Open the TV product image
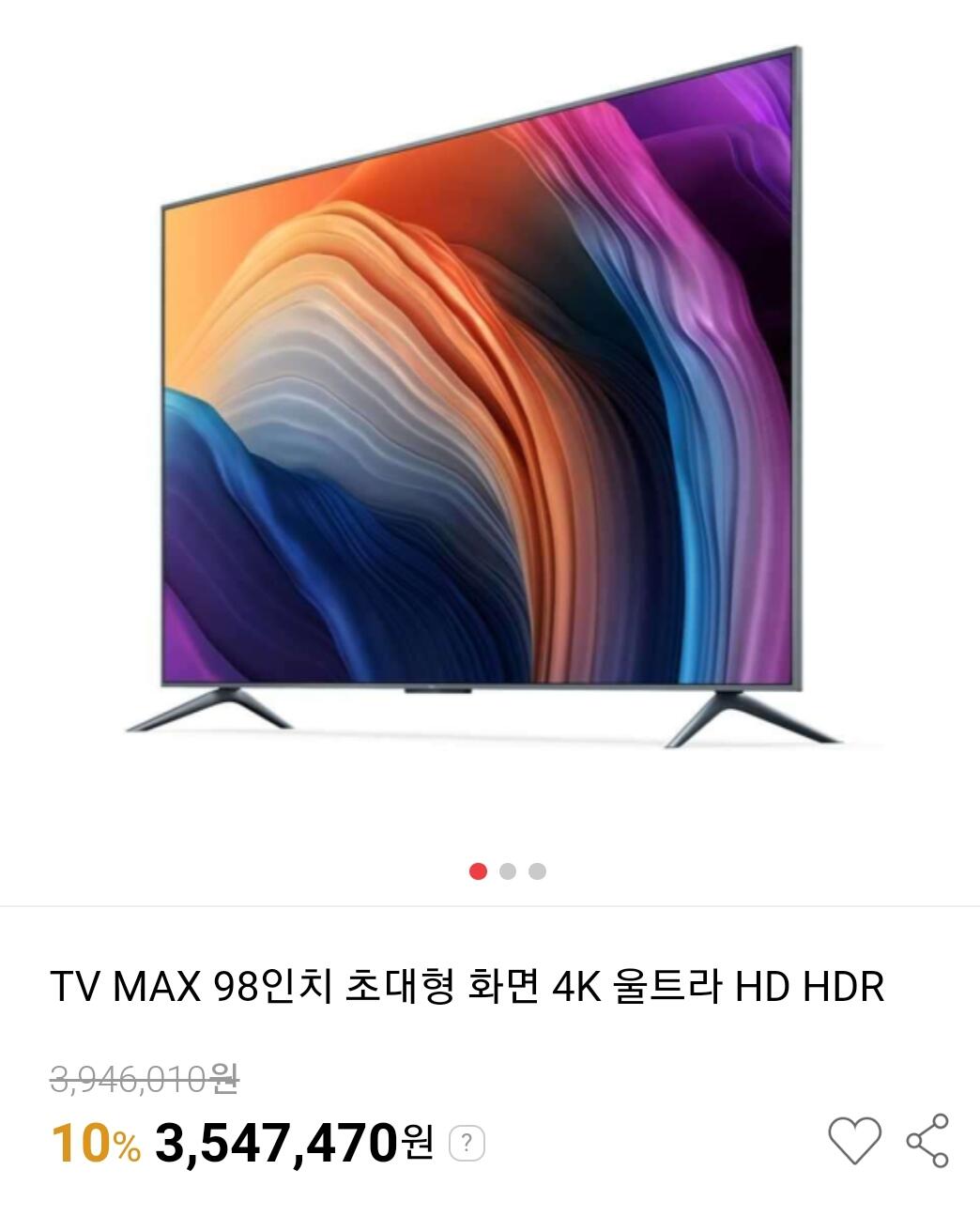The image size is (980, 1216). pyautogui.click(x=488, y=394)
